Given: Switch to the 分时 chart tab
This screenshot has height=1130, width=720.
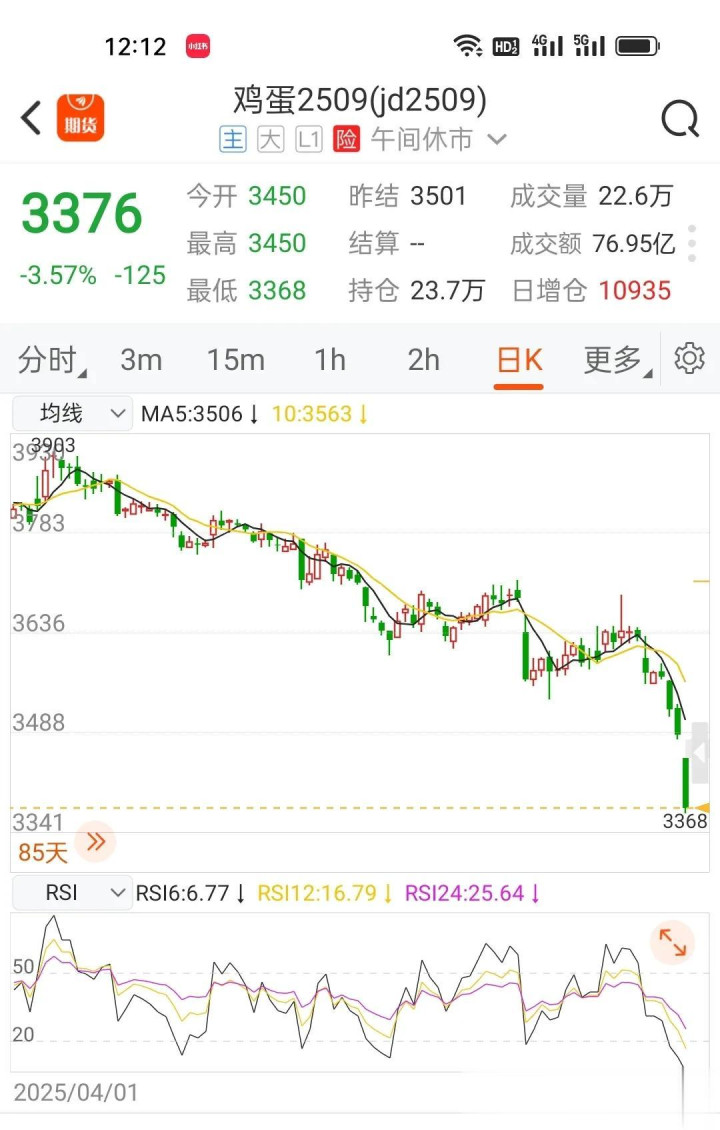Looking at the screenshot, I should click(49, 360).
